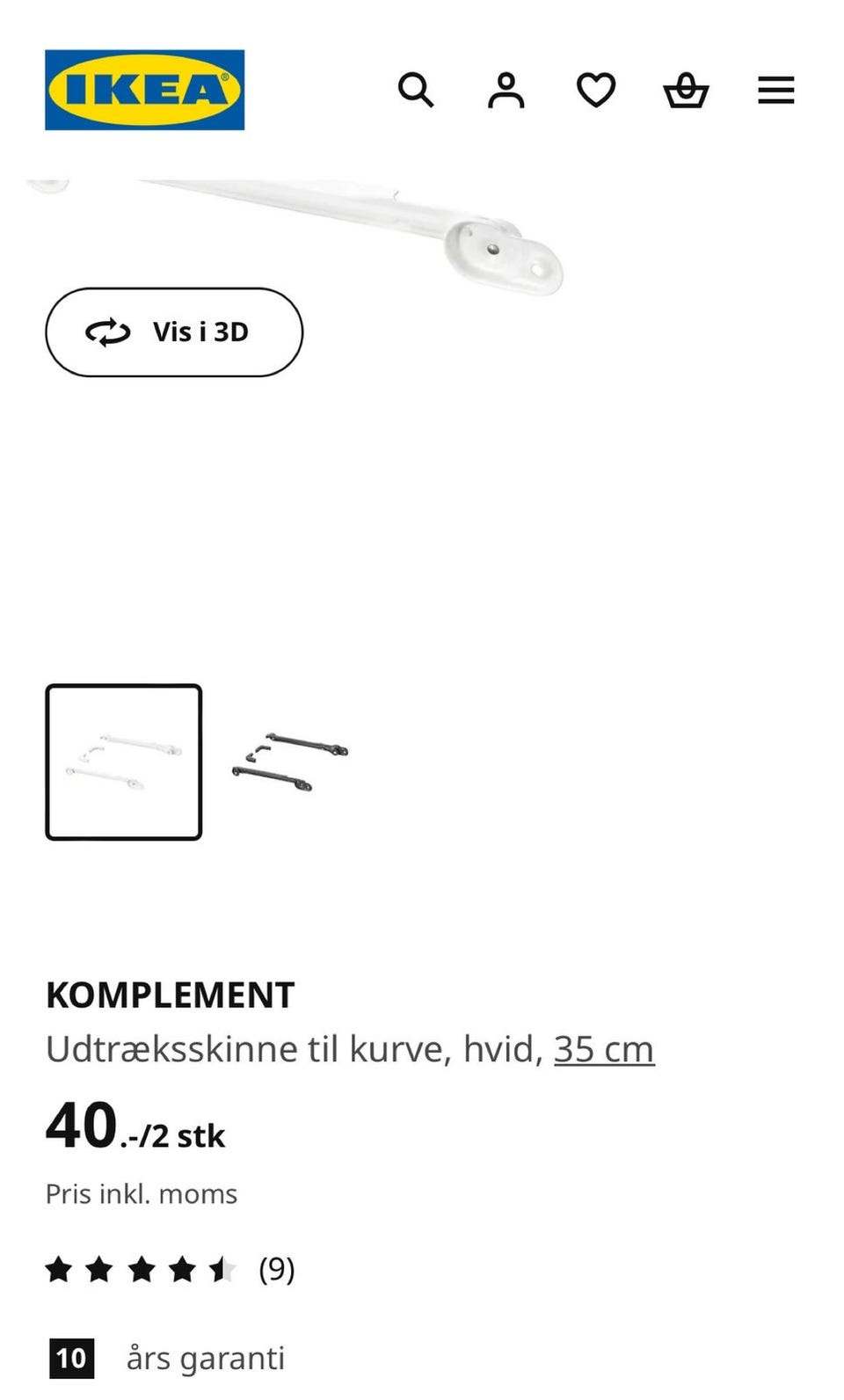The width and height of the screenshot is (844, 1400).
Task: Expand the garanti details via 10 badge
Action: click(x=72, y=1356)
